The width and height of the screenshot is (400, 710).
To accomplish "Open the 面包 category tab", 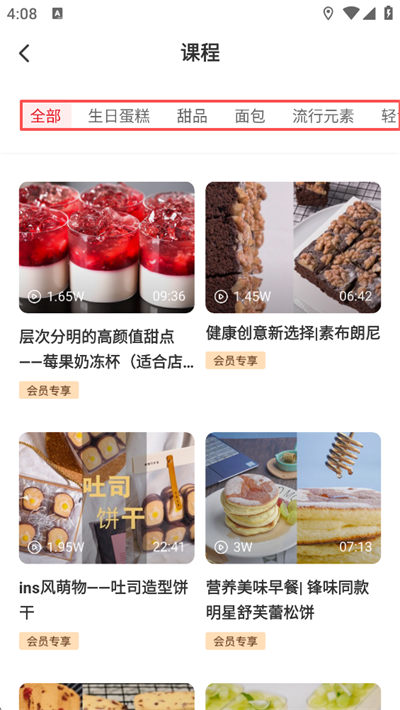I will 250,116.
